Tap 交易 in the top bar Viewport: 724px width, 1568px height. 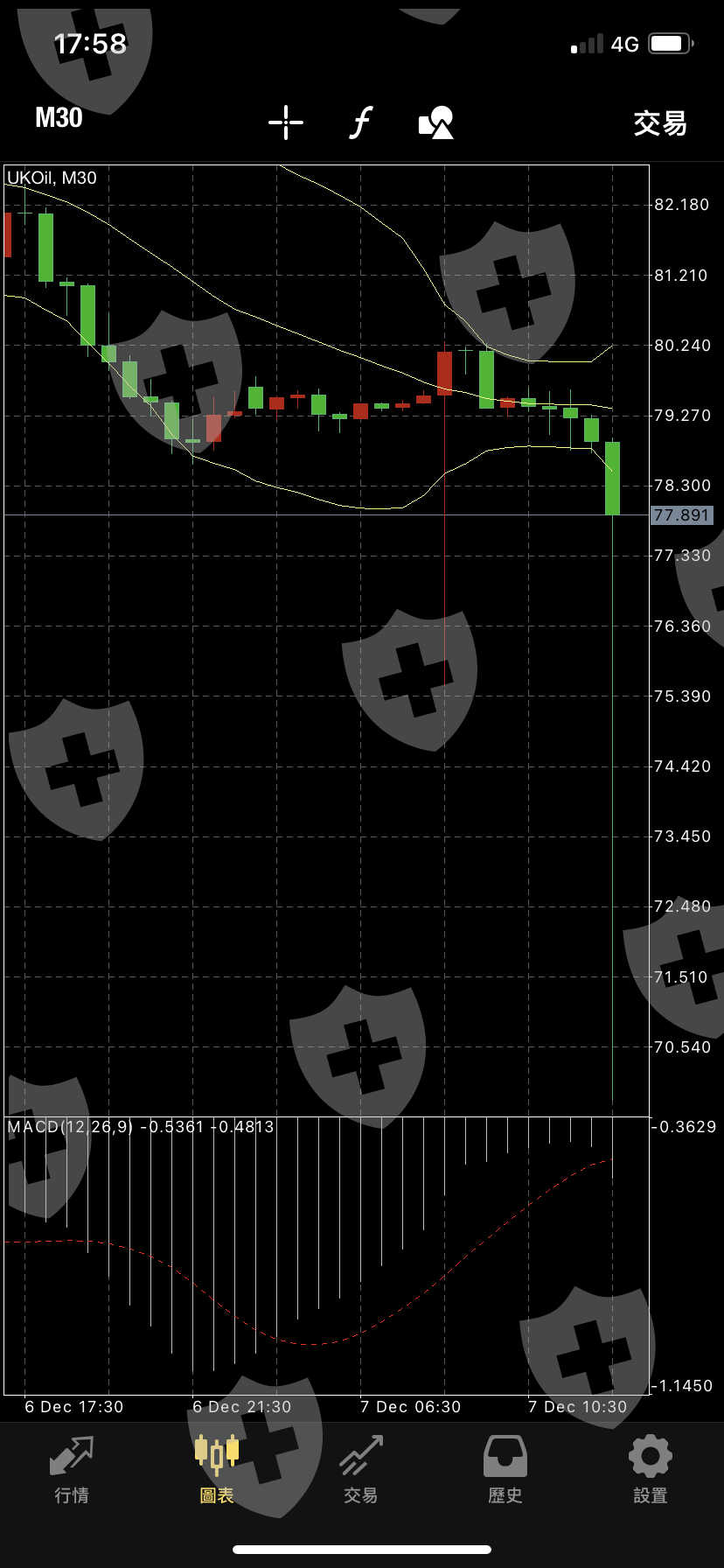click(660, 123)
